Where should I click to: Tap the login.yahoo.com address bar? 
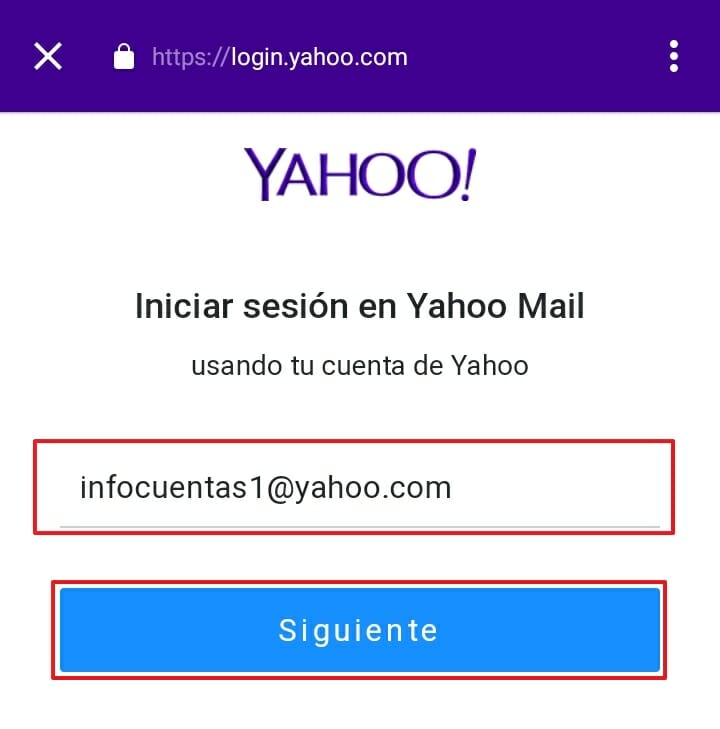pos(279,57)
